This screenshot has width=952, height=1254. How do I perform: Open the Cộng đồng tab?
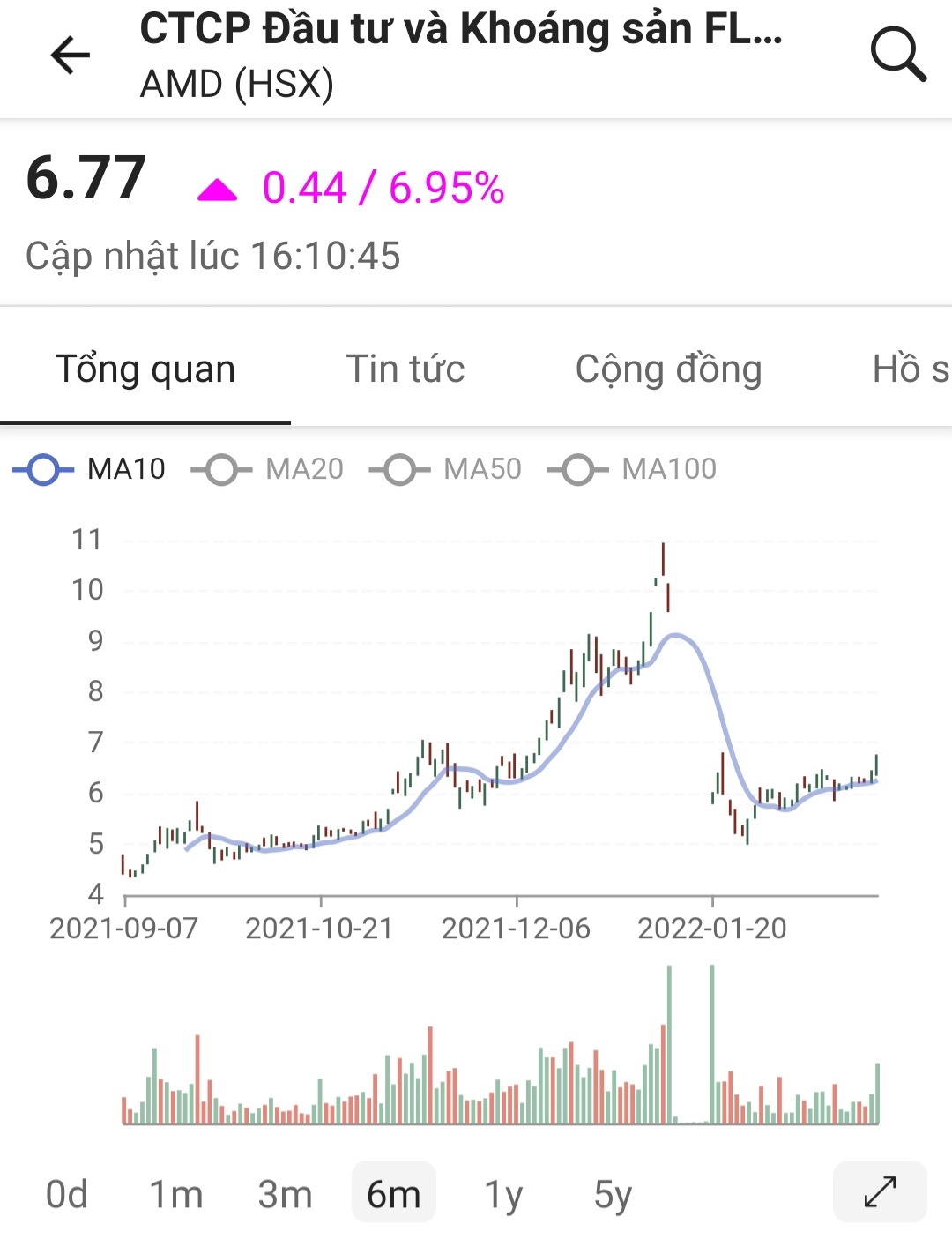(668, 369)
